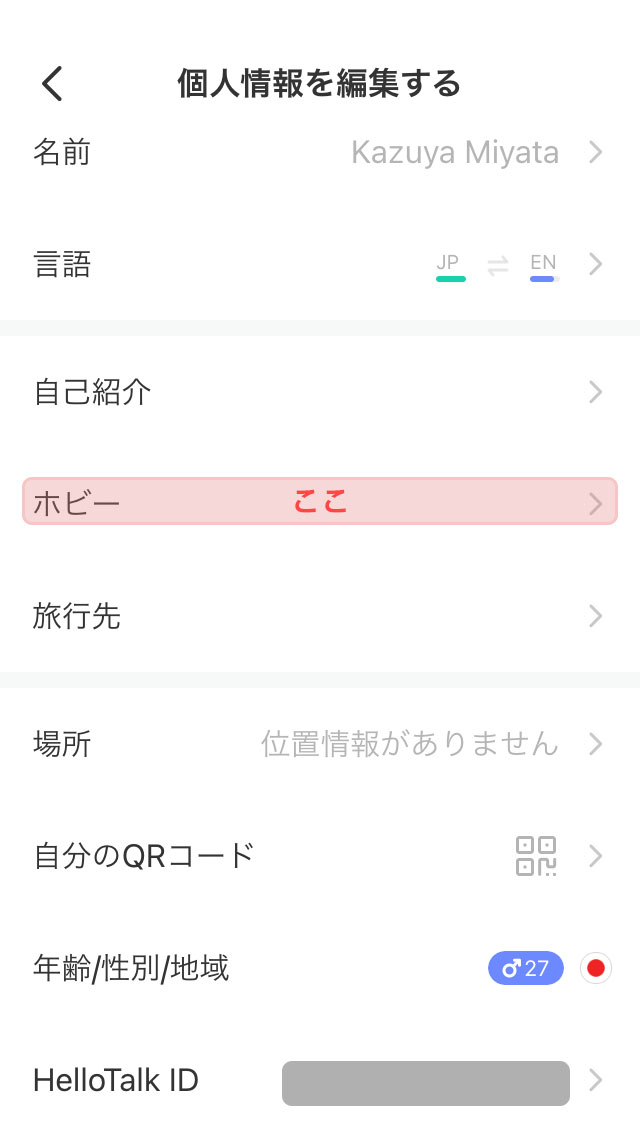Viewport: 640px width, 1136px height.
Task: Go back from the edit profile screen
Action: (x=52, y=83)
